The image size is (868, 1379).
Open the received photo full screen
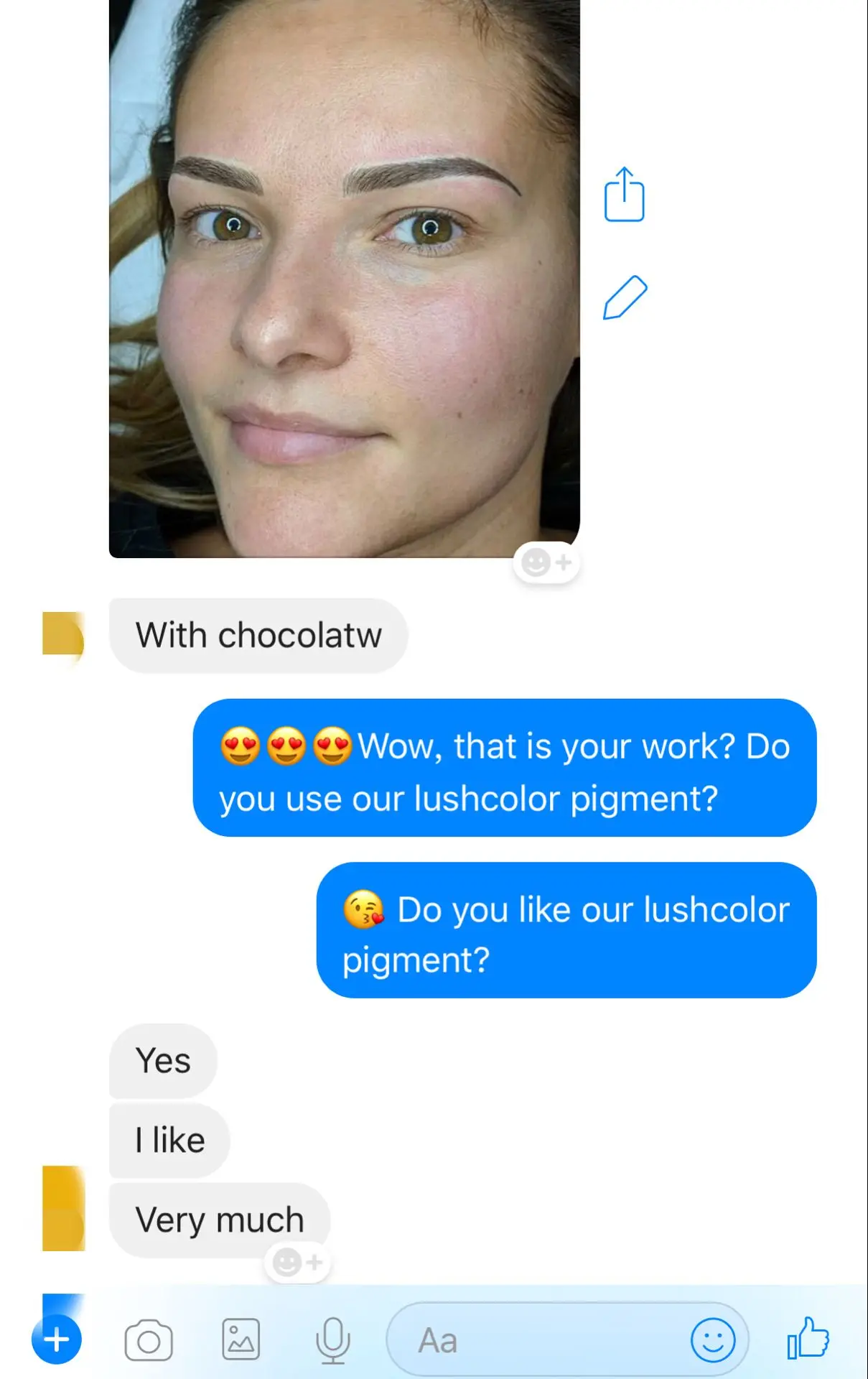click(345, 279)
